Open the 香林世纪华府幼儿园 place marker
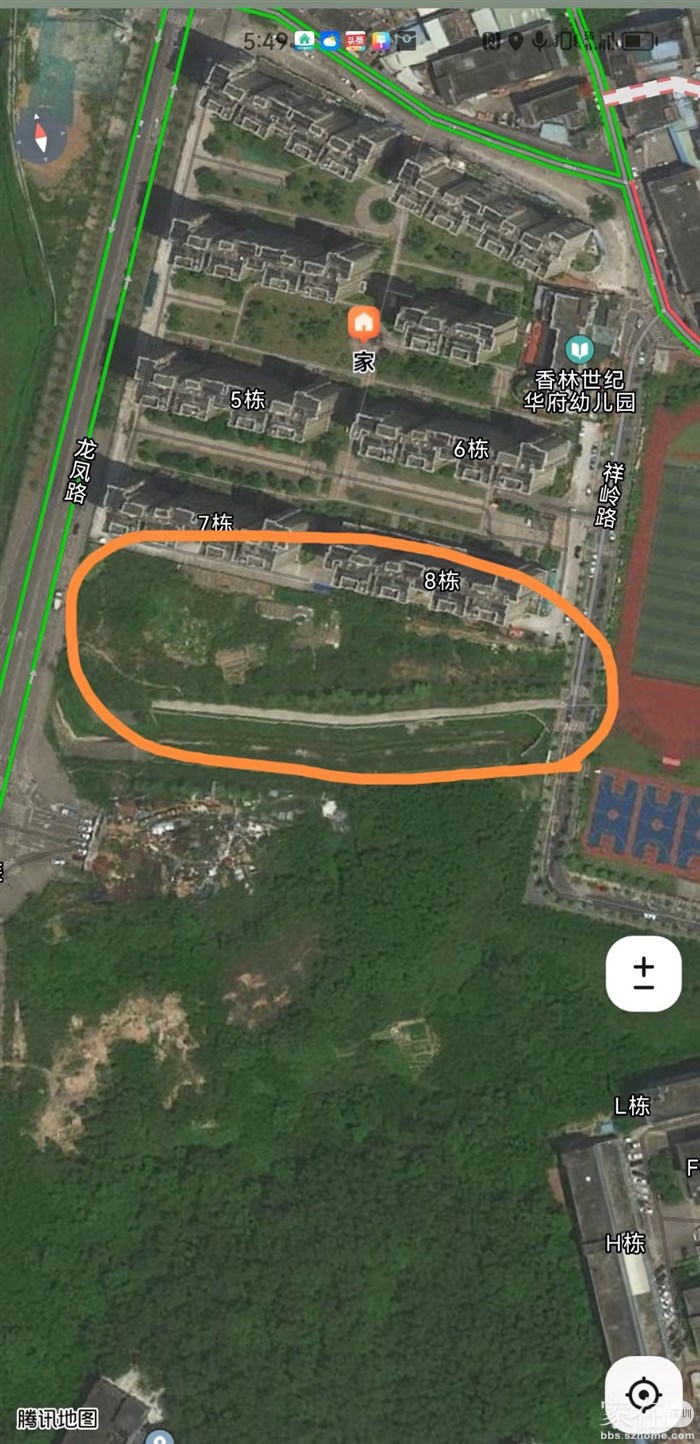This screenshot has width=700, height=1444. tap(579, 351)
